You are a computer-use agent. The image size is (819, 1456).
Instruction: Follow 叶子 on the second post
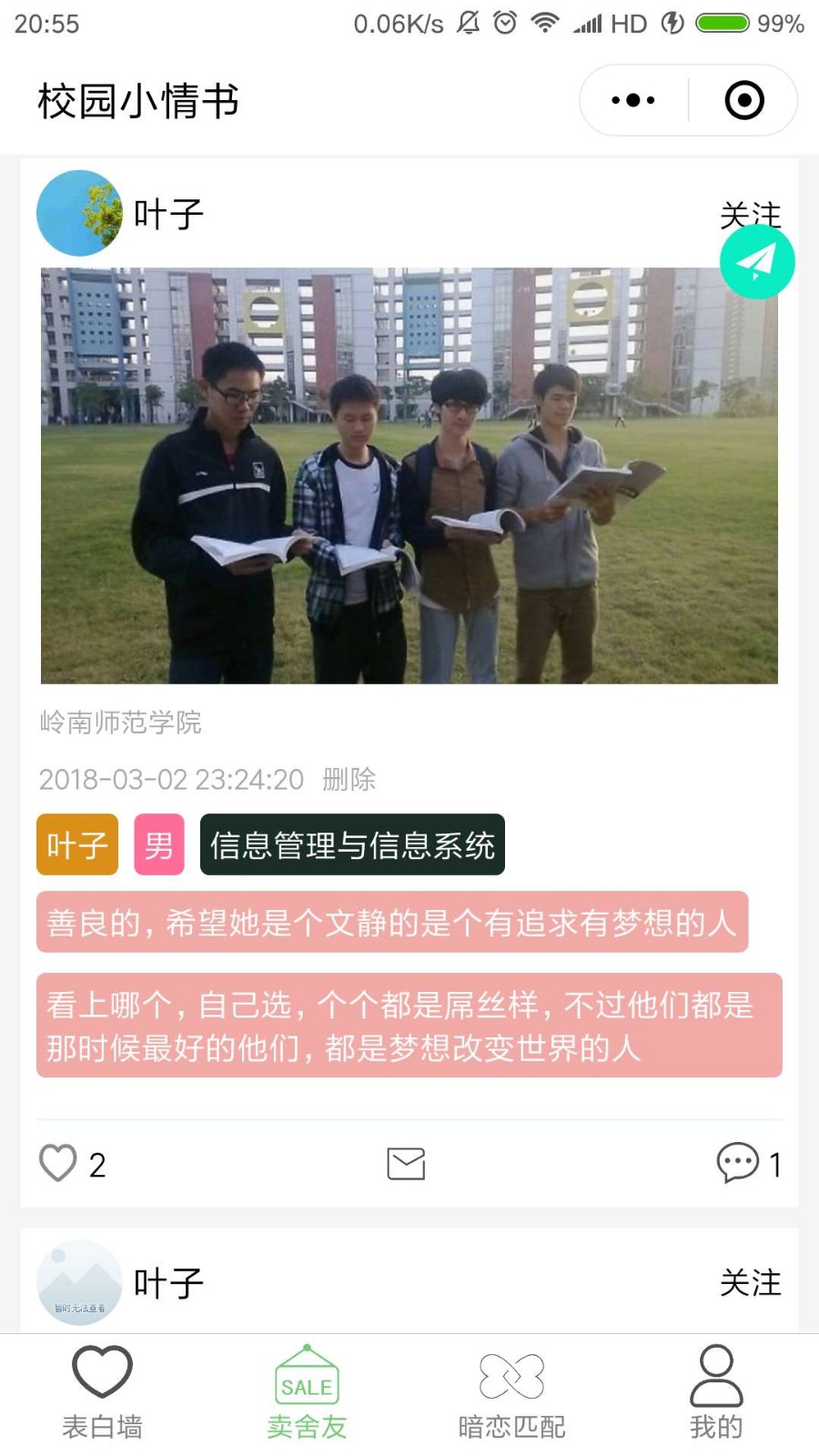tap(750, 1283)
